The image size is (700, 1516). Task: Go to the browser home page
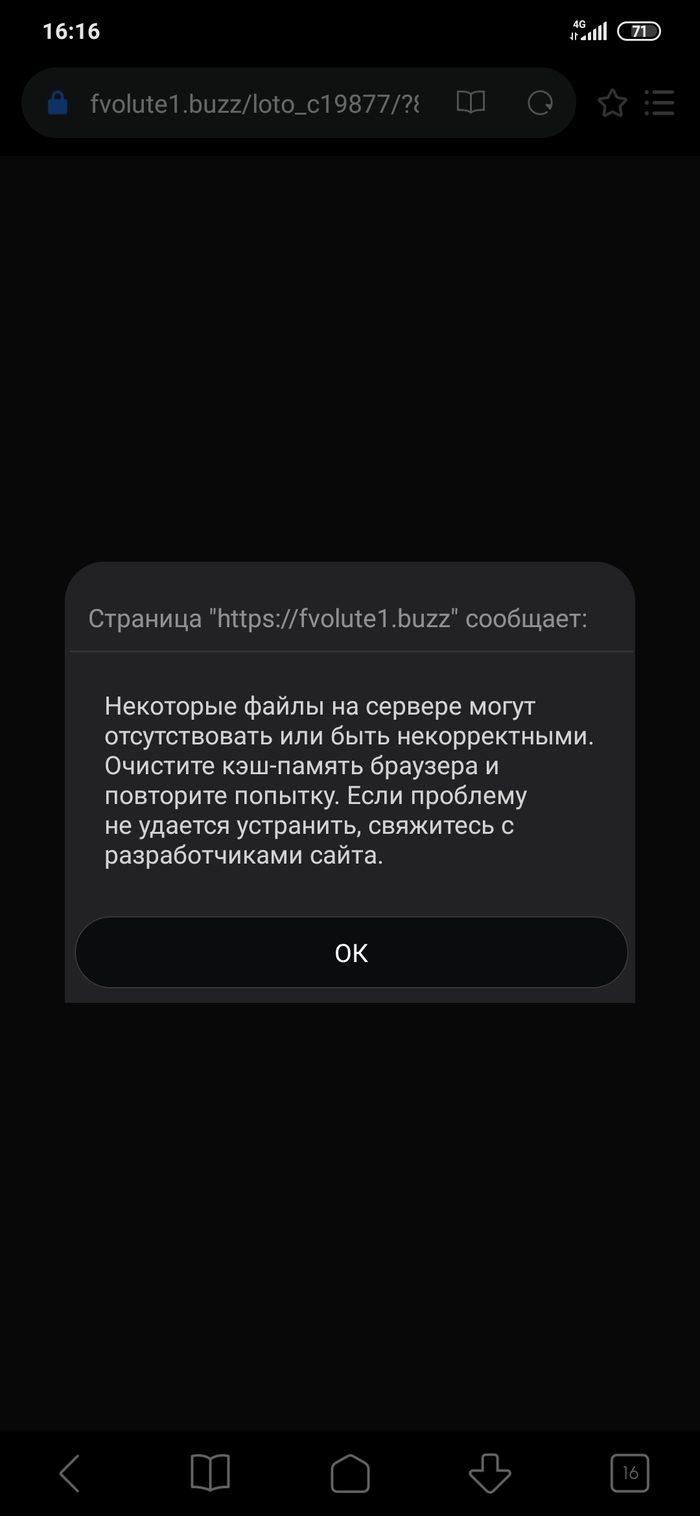(x=350, y=1473)
